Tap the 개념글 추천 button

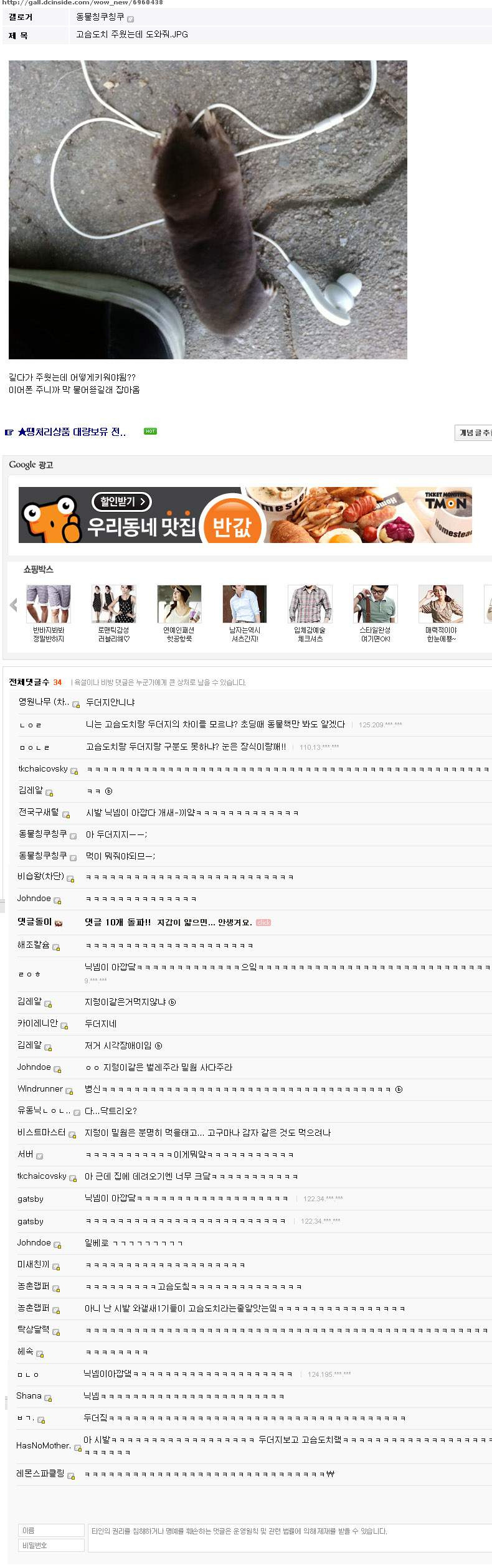click(x=475, y=432)
